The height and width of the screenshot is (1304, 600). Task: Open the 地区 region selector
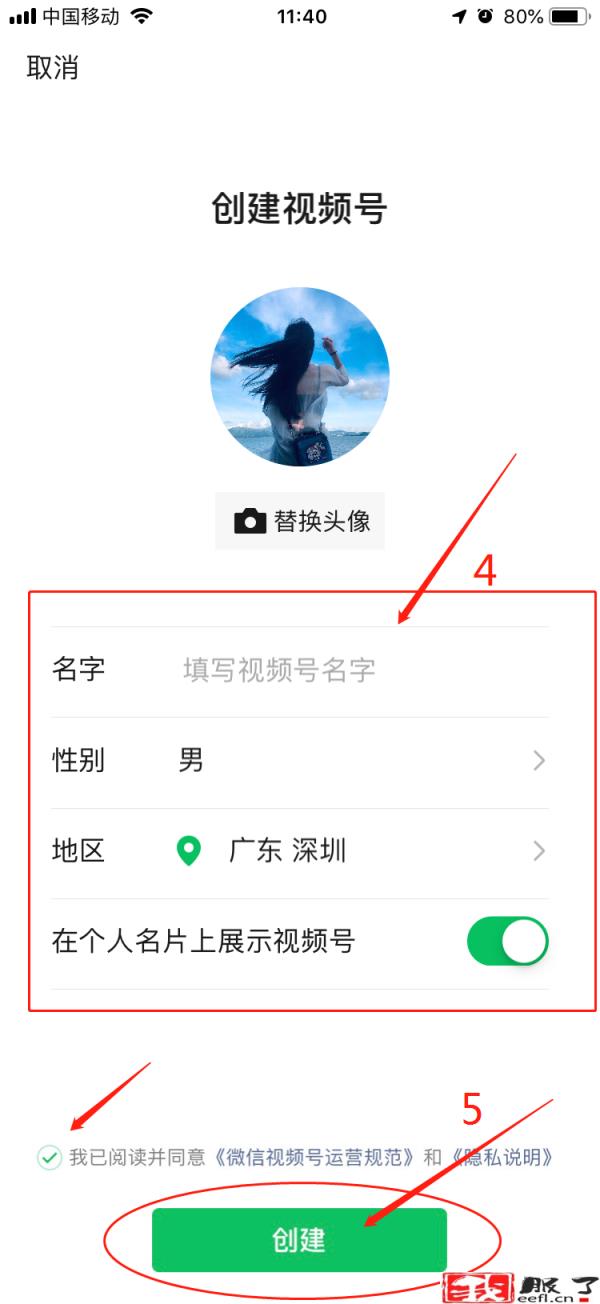(300, 852)
